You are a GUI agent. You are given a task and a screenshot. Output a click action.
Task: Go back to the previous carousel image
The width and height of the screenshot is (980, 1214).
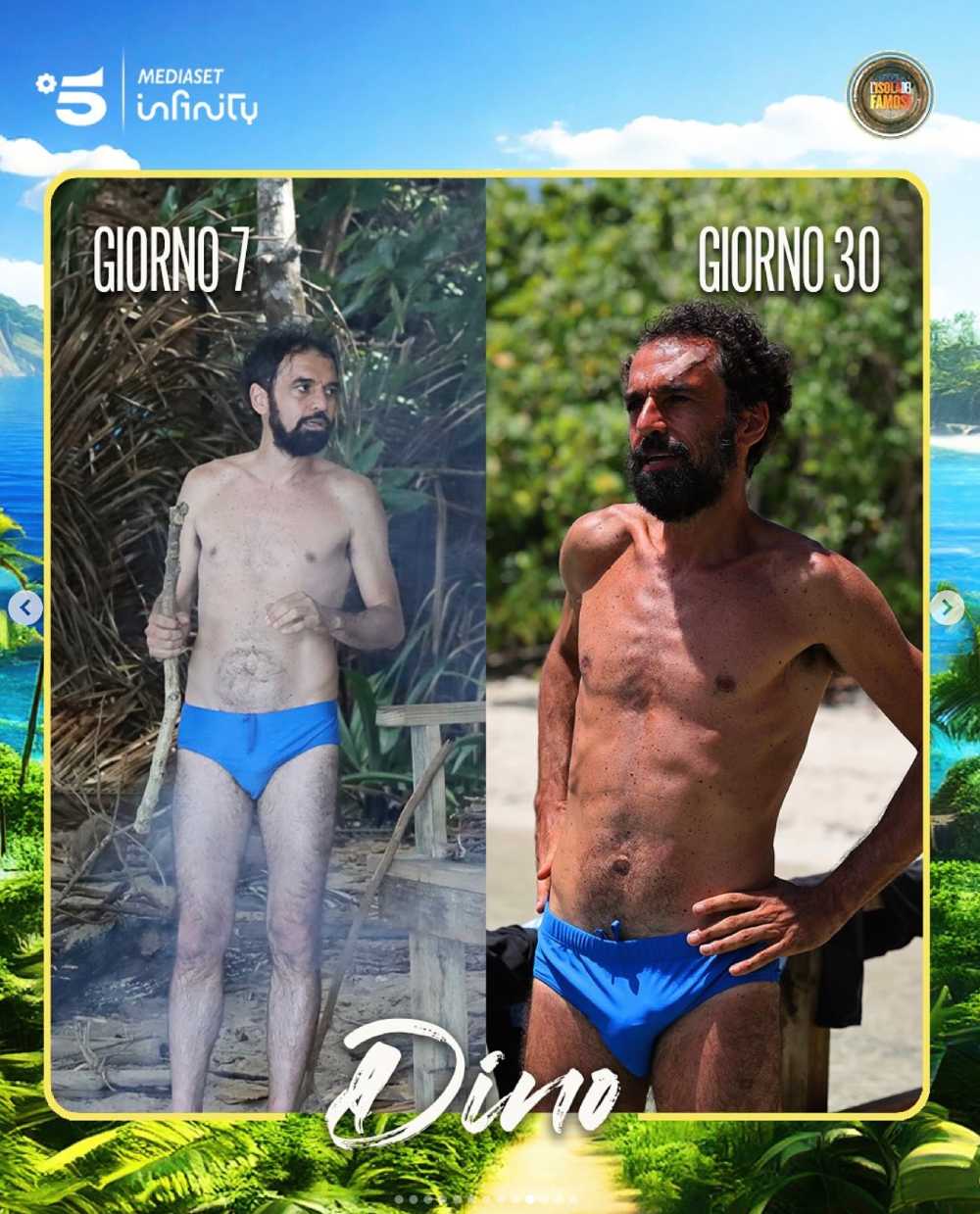pos(25,609)
